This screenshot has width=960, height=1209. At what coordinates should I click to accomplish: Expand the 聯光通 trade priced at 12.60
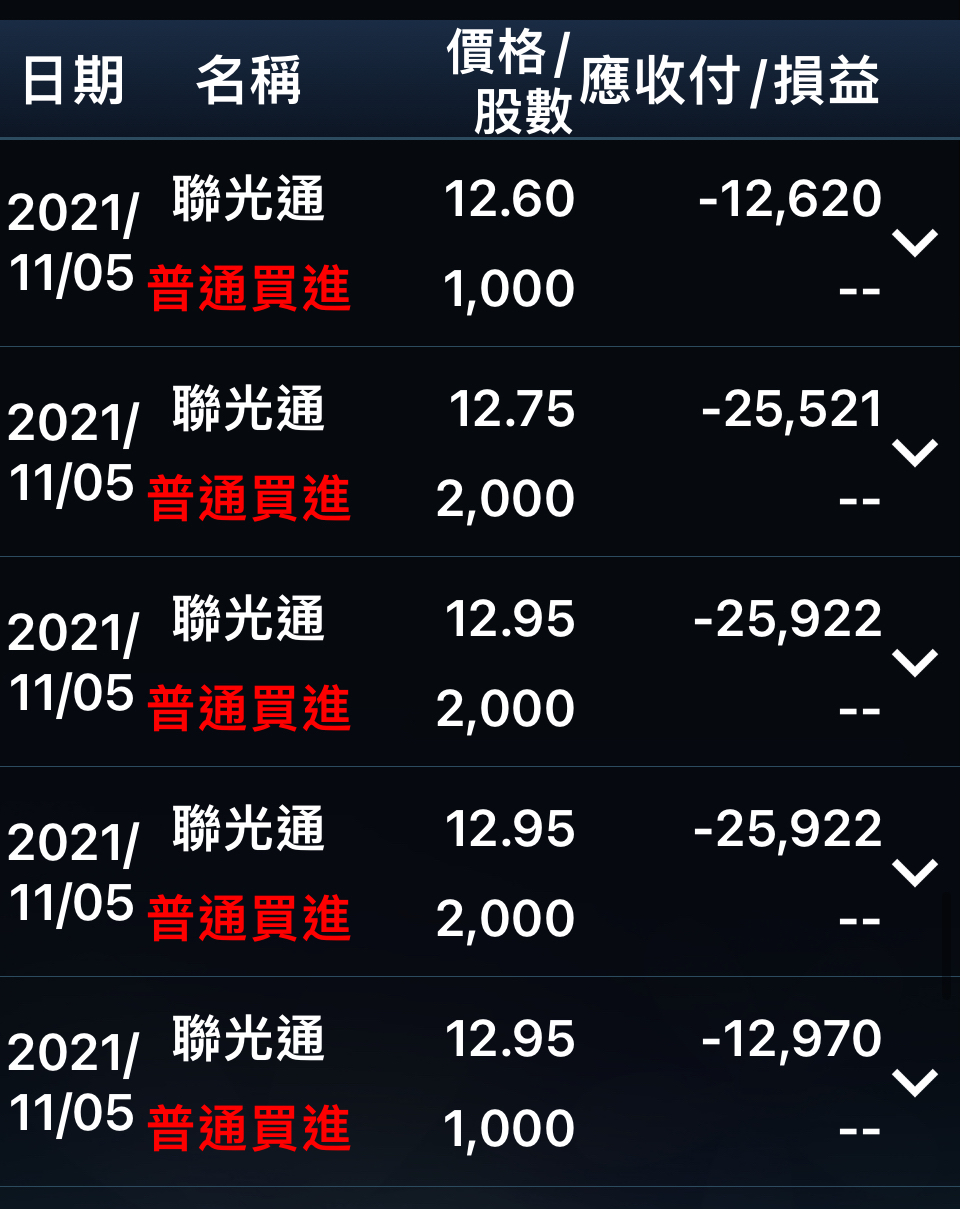pos(915,243)
